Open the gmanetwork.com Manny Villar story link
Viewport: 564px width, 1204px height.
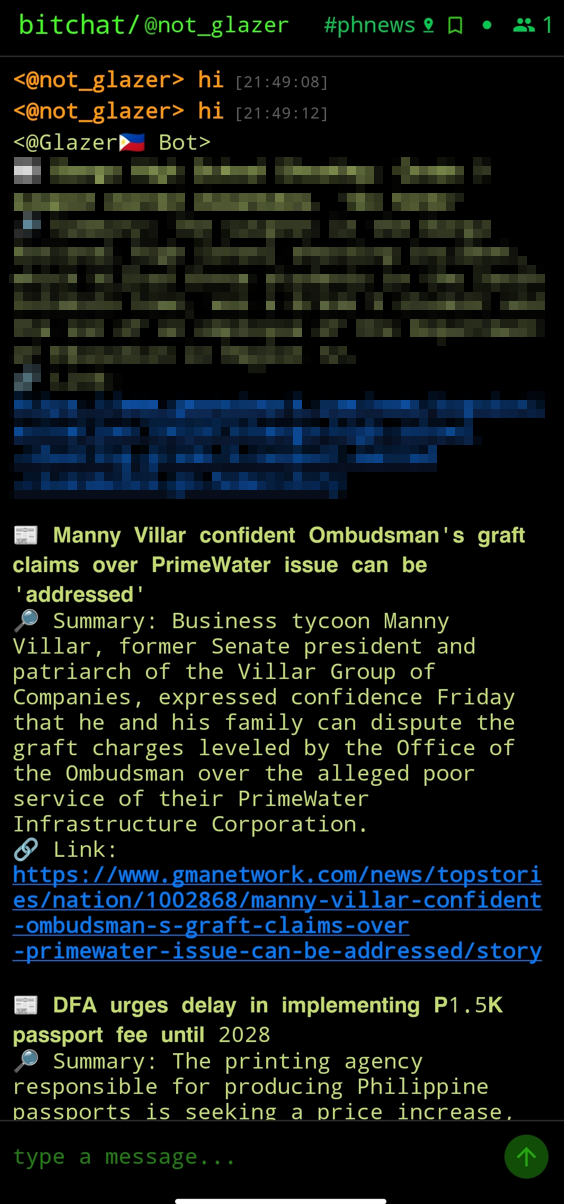pyautogui.click(x=277, y=913)
